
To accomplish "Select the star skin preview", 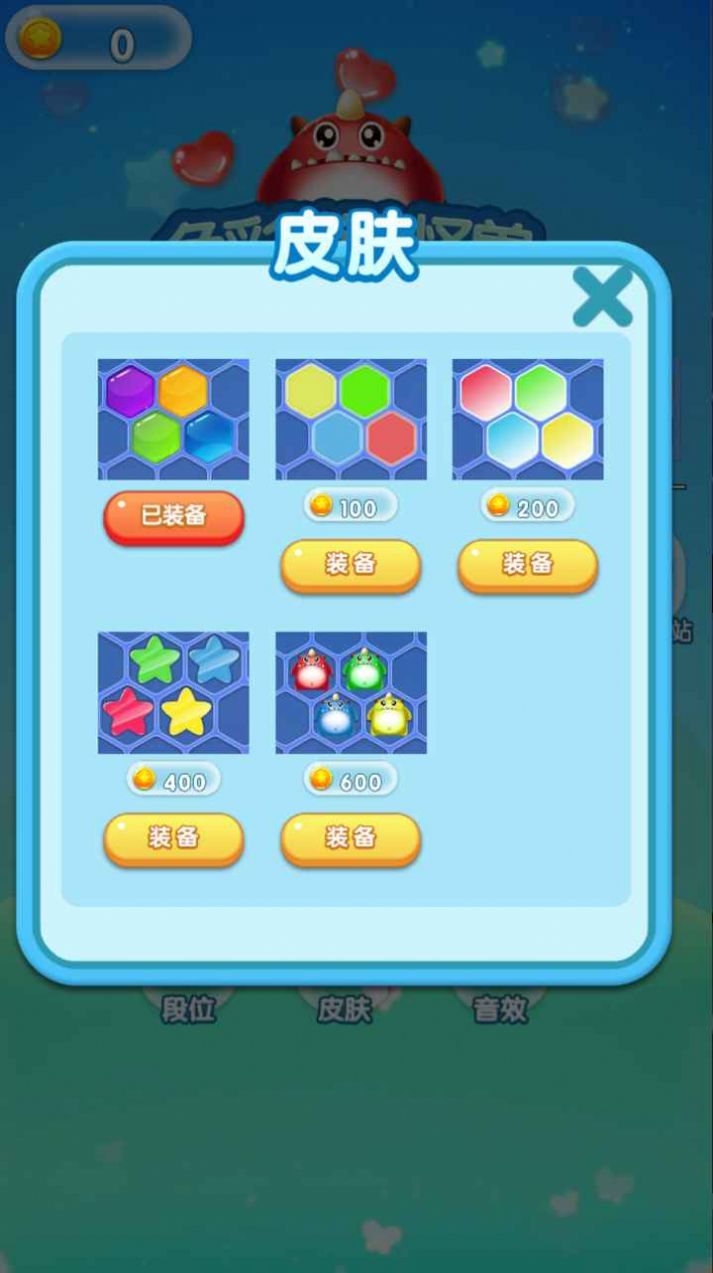I will pyautogui.click(x=173, y=692).
